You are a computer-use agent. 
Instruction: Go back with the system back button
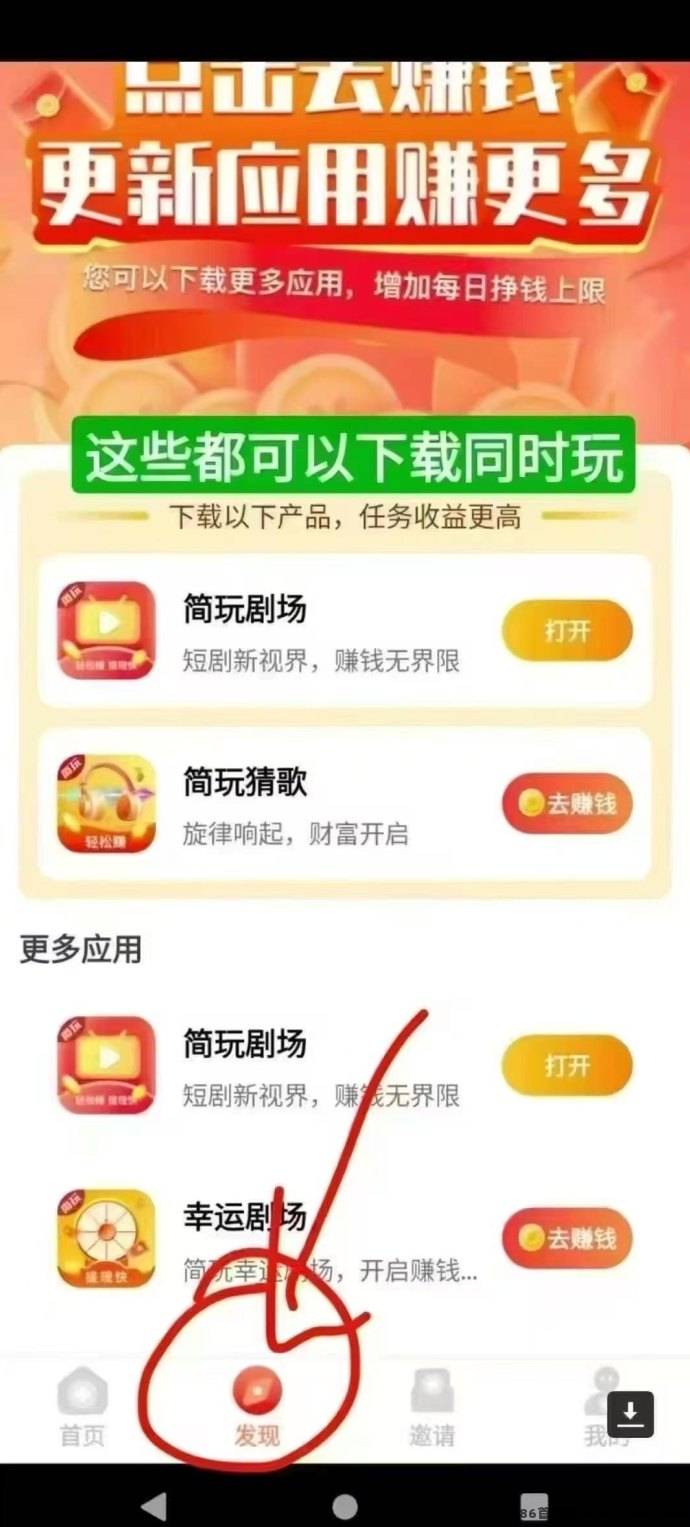pos(154,1506)
